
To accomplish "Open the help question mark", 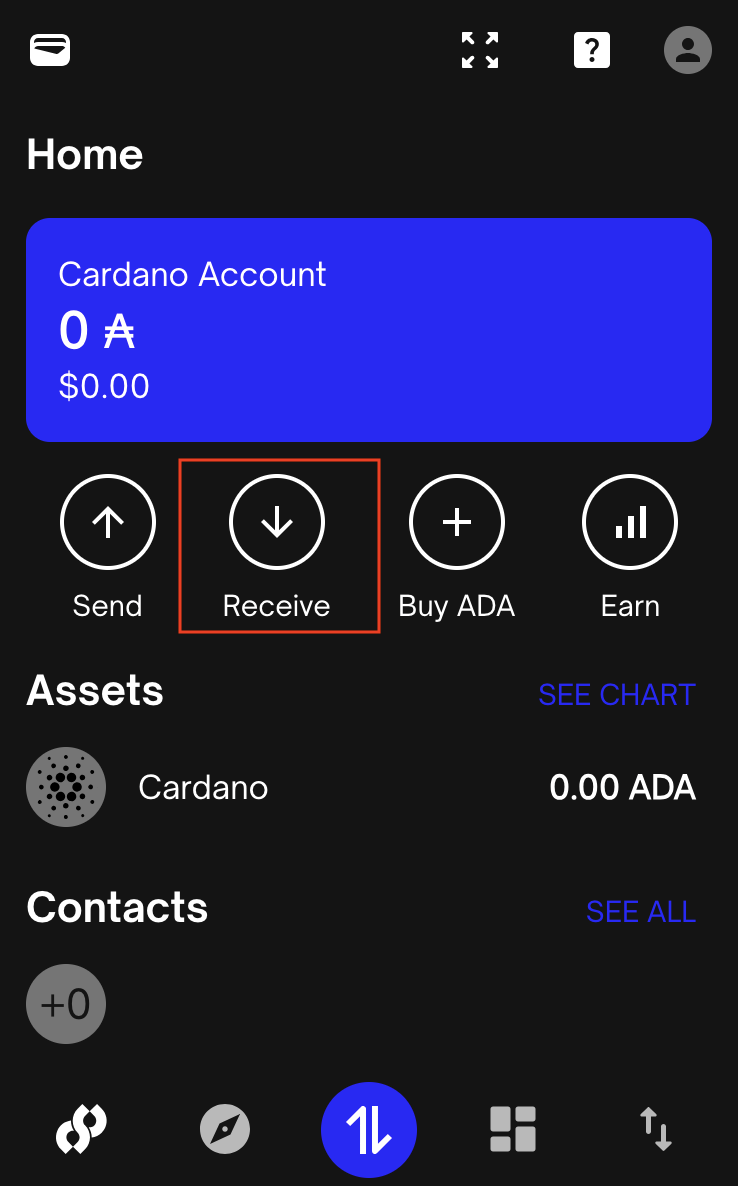I will click(592, 50).
